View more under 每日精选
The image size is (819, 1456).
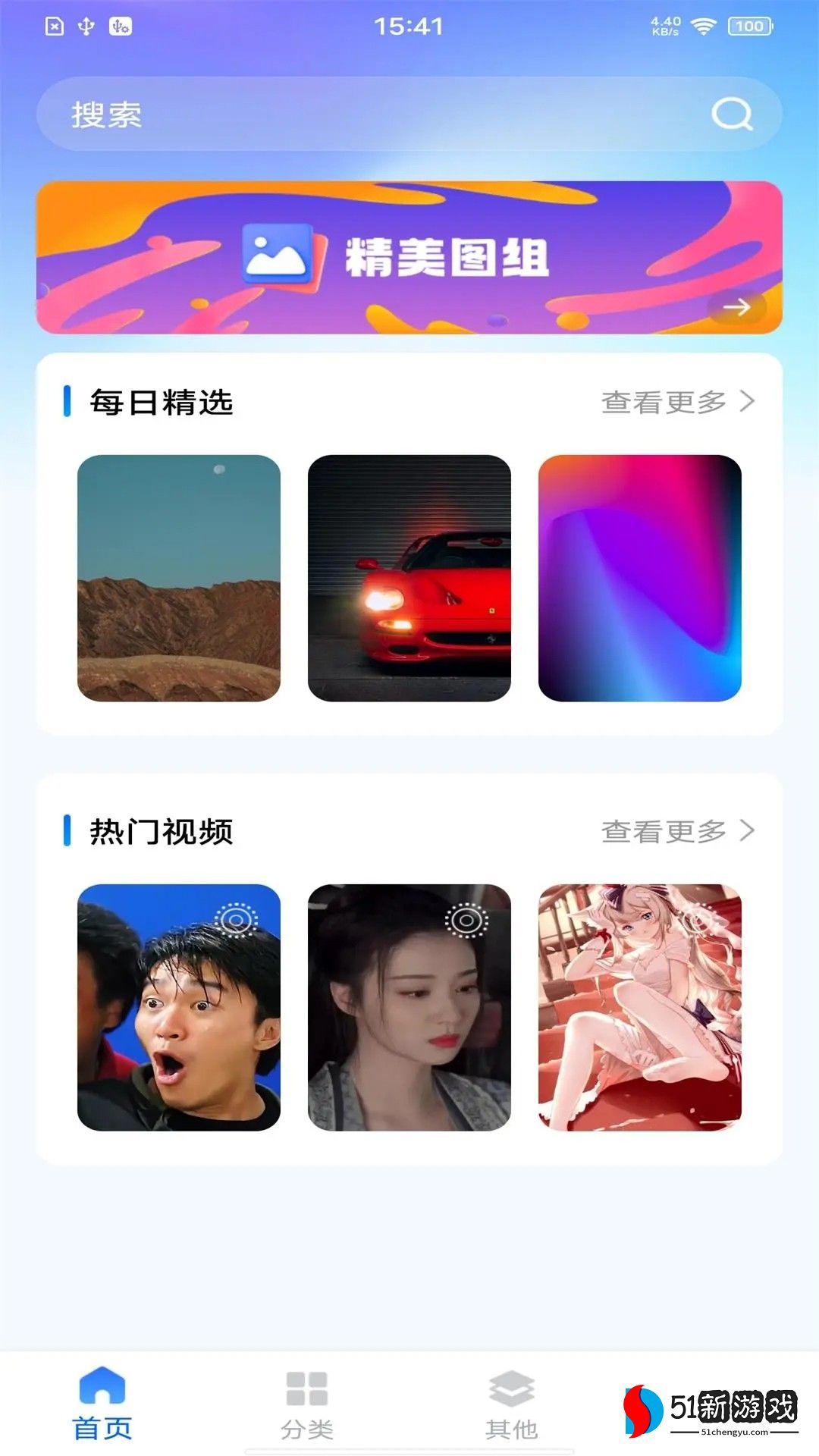pos(677,402)
